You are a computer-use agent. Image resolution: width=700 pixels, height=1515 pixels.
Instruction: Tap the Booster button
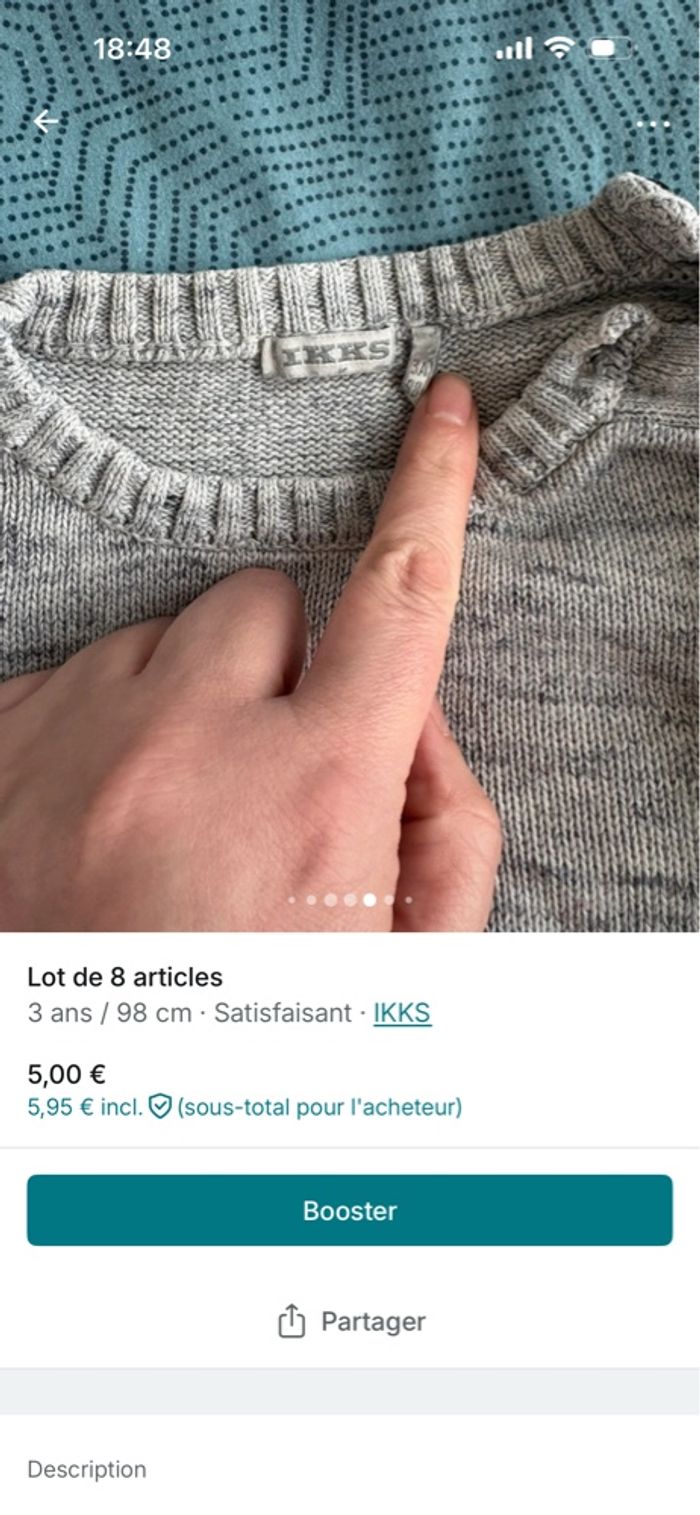tap(350, 1210)
